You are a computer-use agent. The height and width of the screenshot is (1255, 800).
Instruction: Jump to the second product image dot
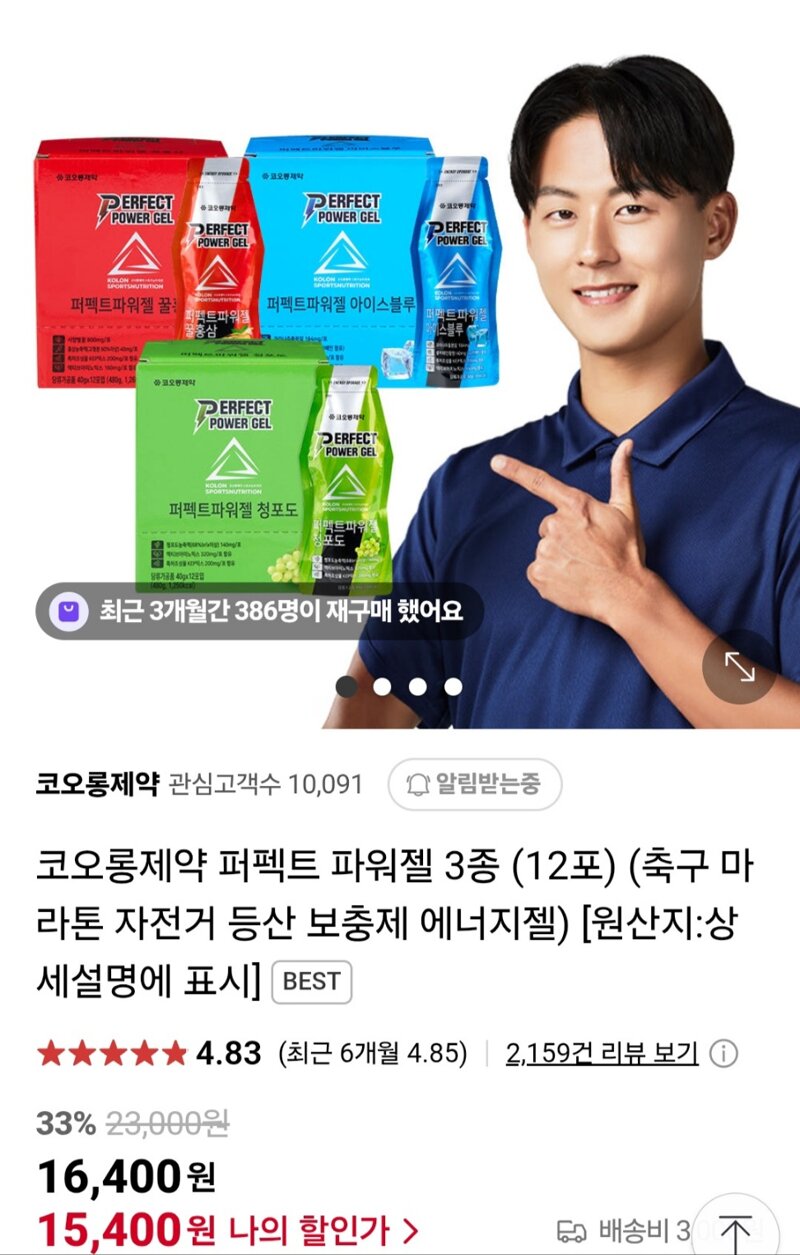click(382, 686)
